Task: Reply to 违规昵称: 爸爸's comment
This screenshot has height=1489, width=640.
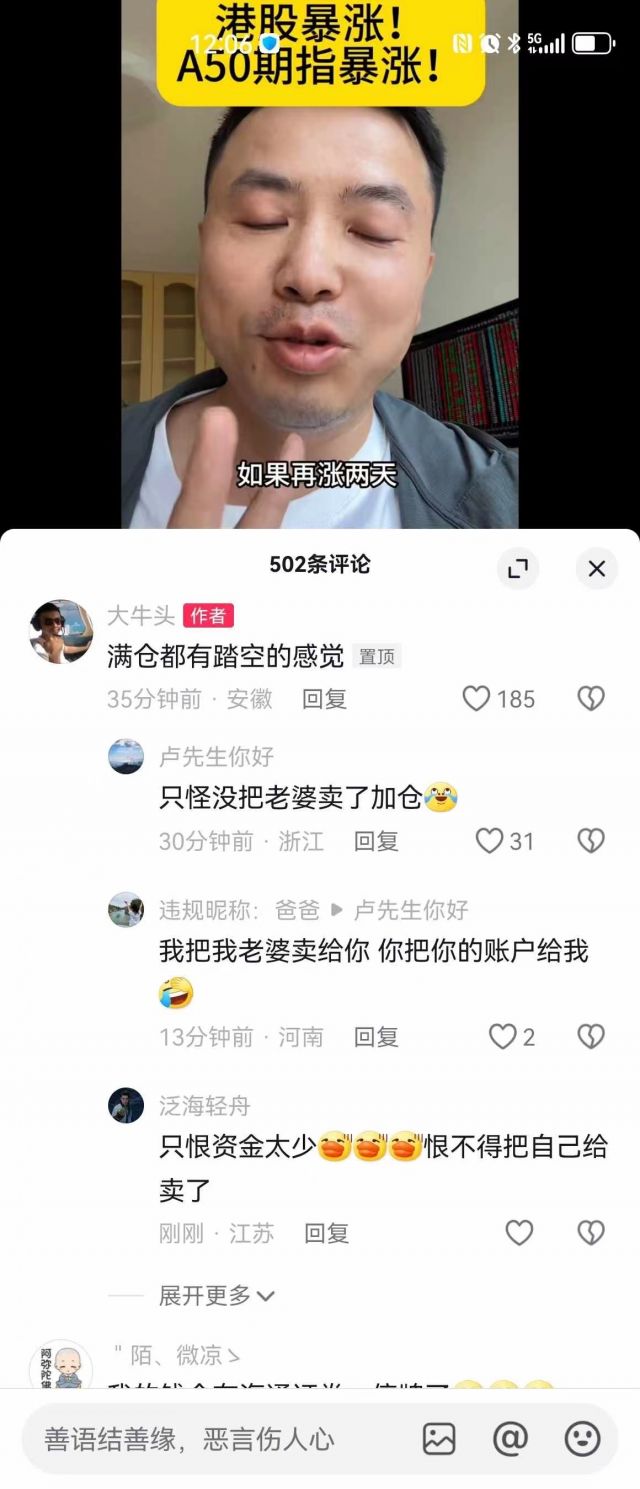Action: (376, 1037)
